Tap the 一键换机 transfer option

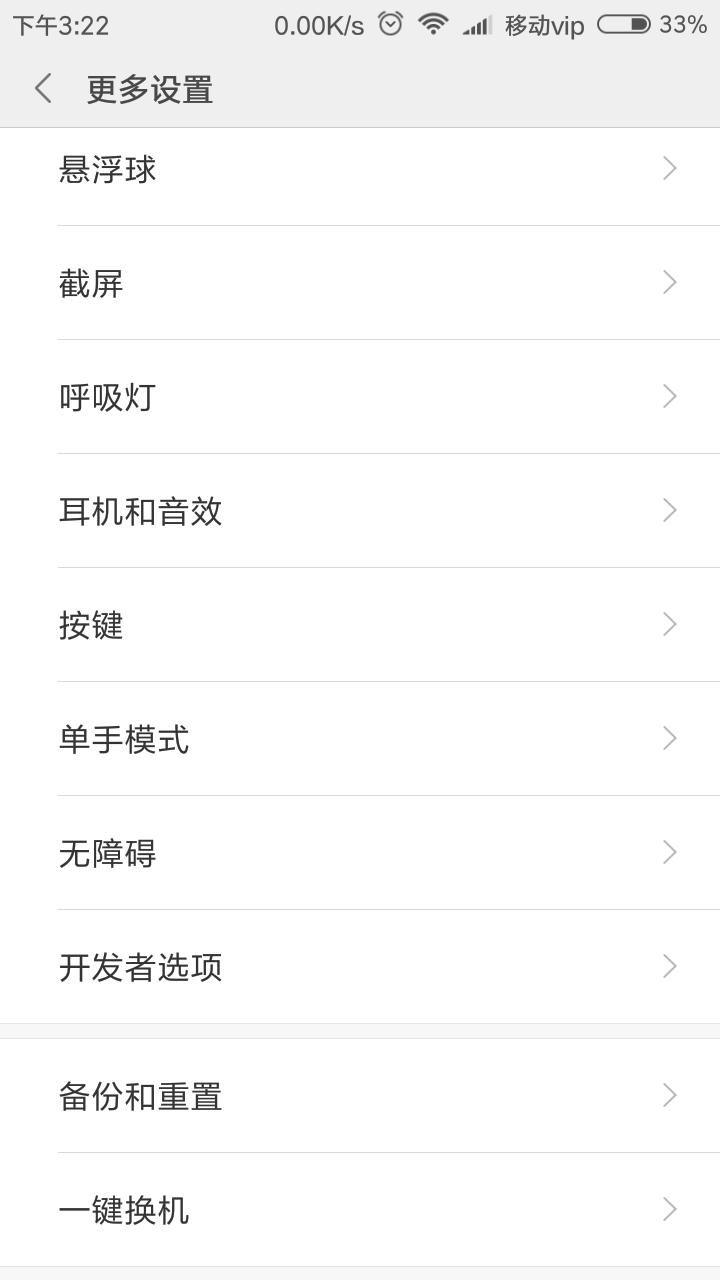tap(360, 1211)
